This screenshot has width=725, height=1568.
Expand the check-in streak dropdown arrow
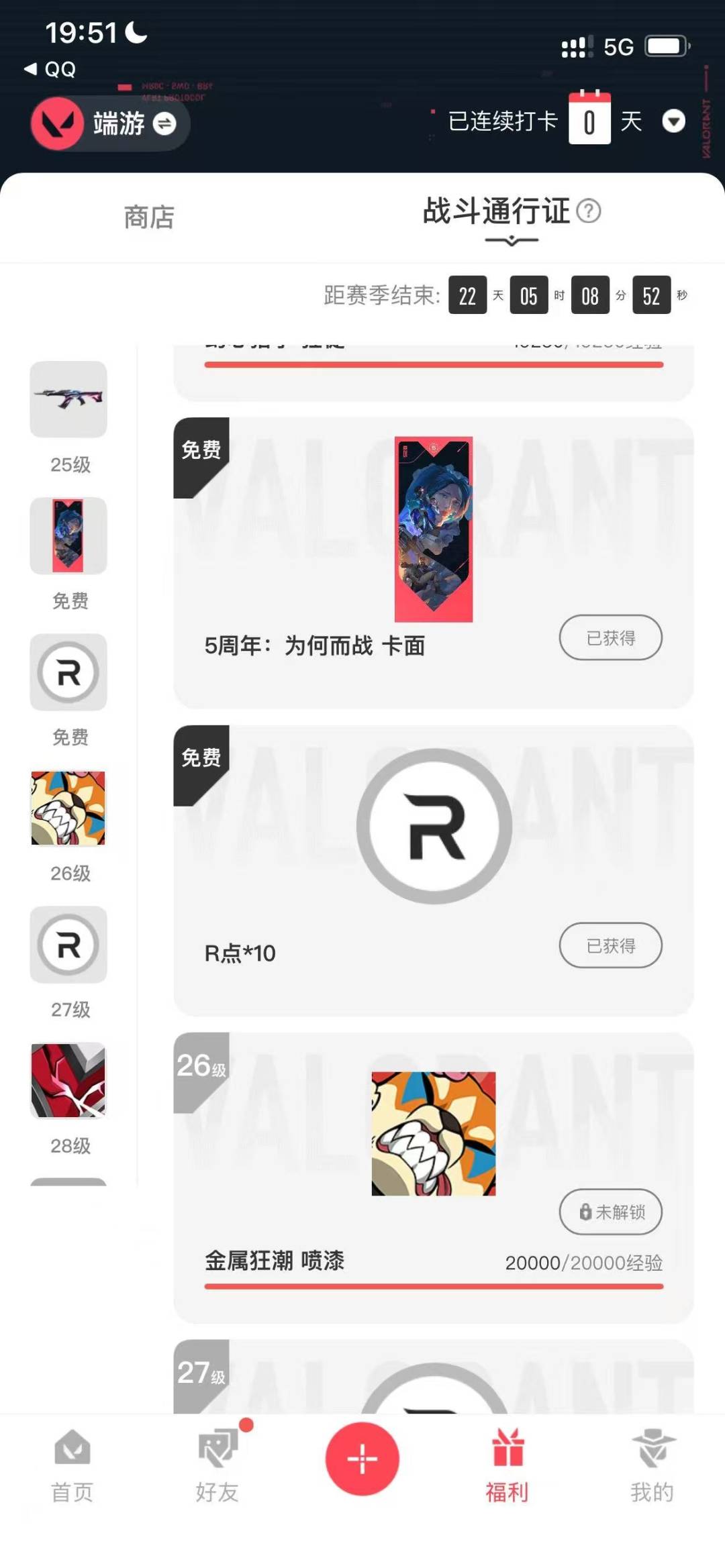[x=673, y=121]
